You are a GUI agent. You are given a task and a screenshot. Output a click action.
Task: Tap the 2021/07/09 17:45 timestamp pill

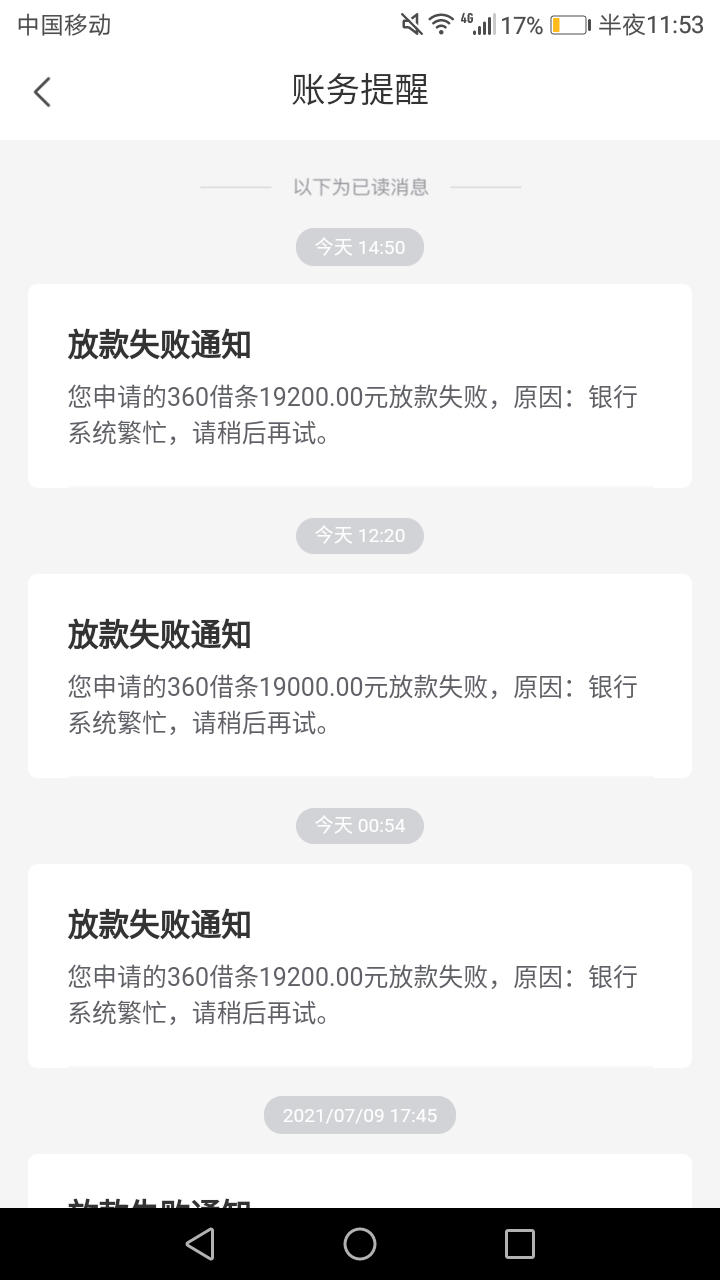360,1114
